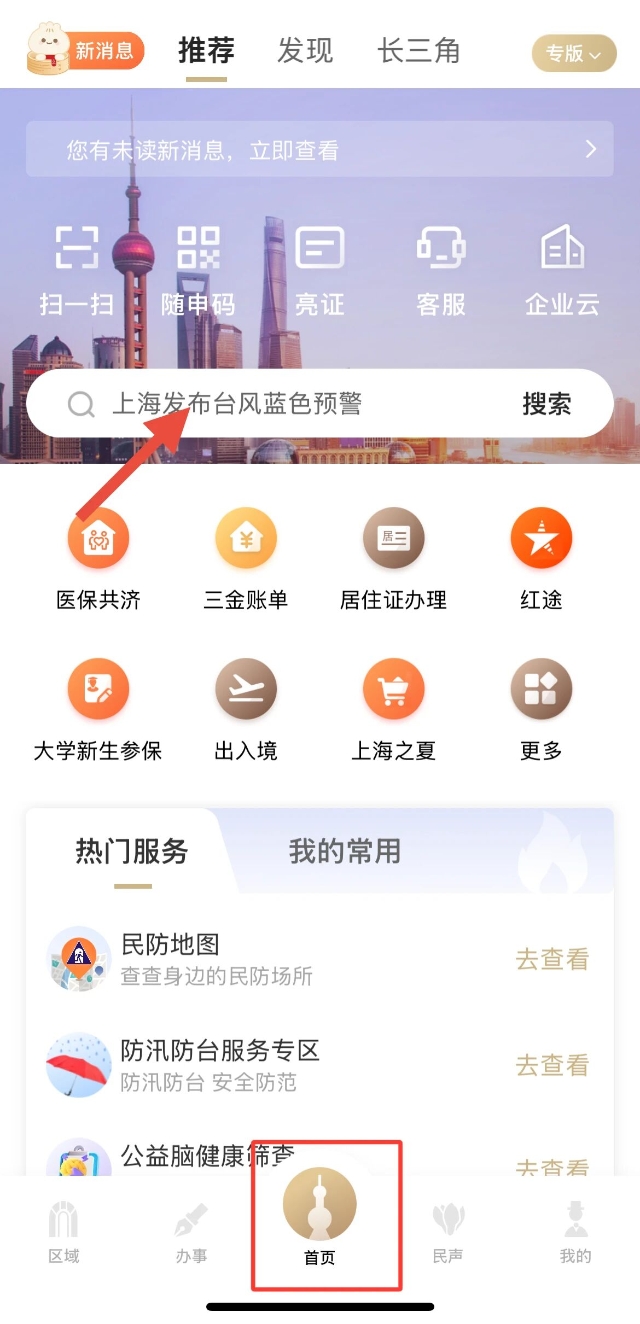This screenshot has width=640, height=1324.
Task: Tap the 搜索 button
Action: click(547, 404)
